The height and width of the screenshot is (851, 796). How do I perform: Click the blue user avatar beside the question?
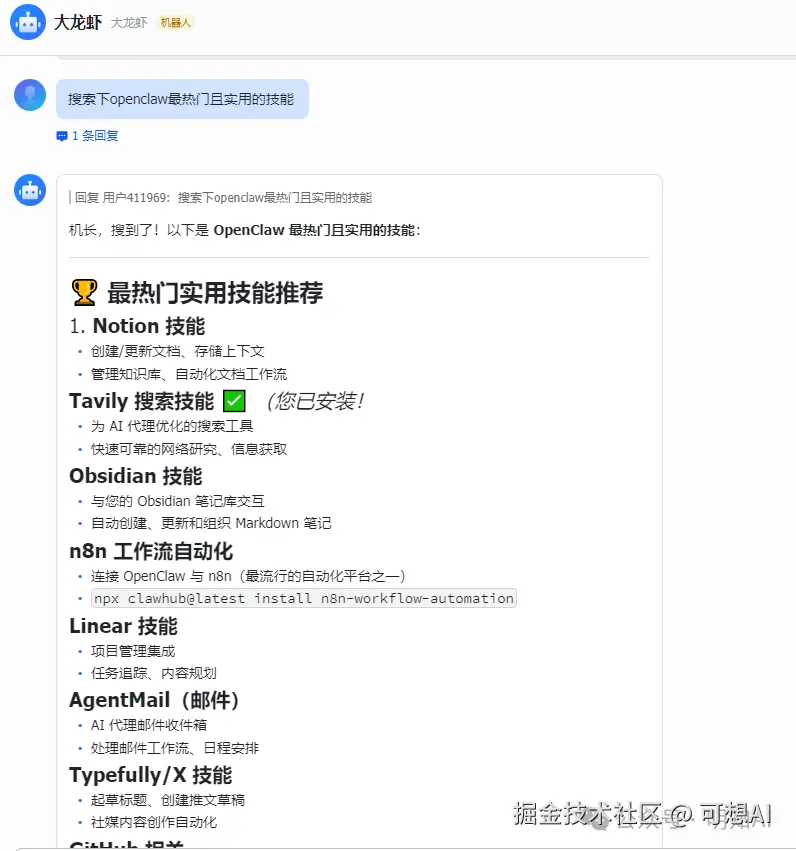pyautogui.click(x=30, y=95)
